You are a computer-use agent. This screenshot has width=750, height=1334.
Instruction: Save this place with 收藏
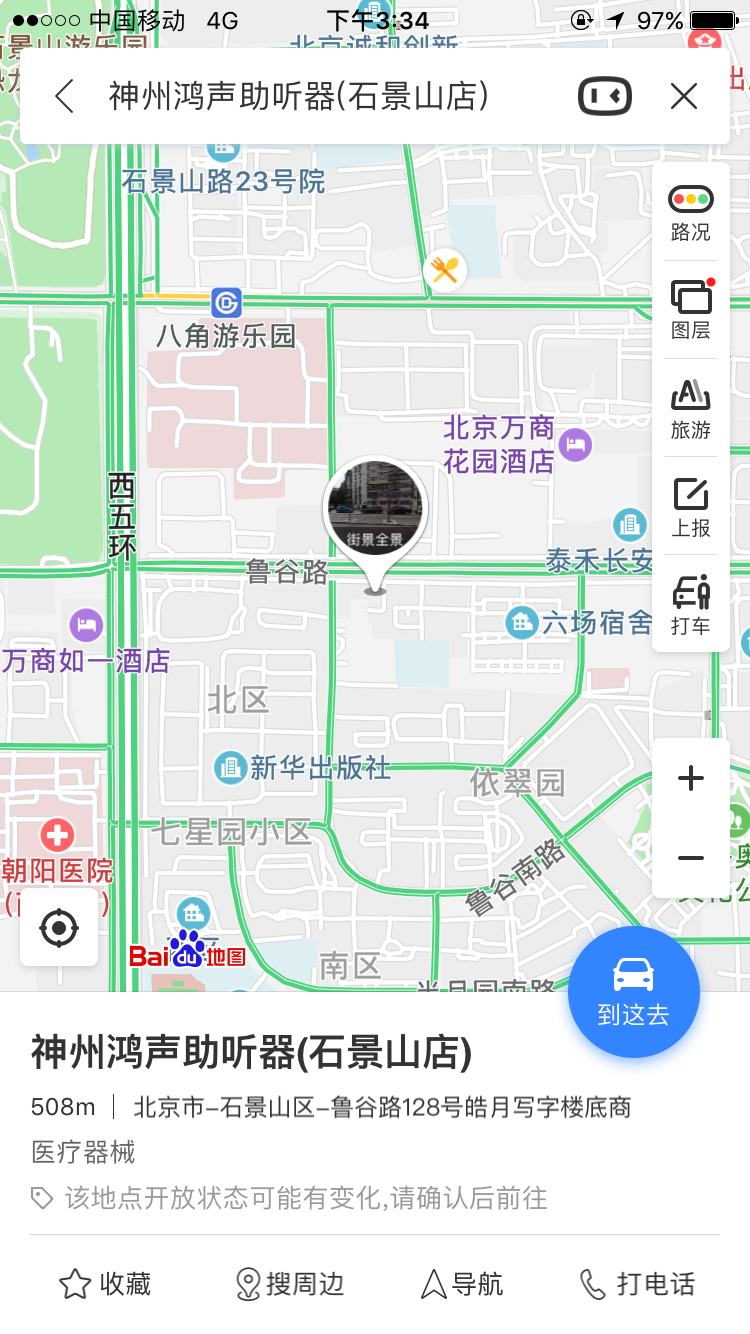pyautogui.click(x=105, y=1284)
